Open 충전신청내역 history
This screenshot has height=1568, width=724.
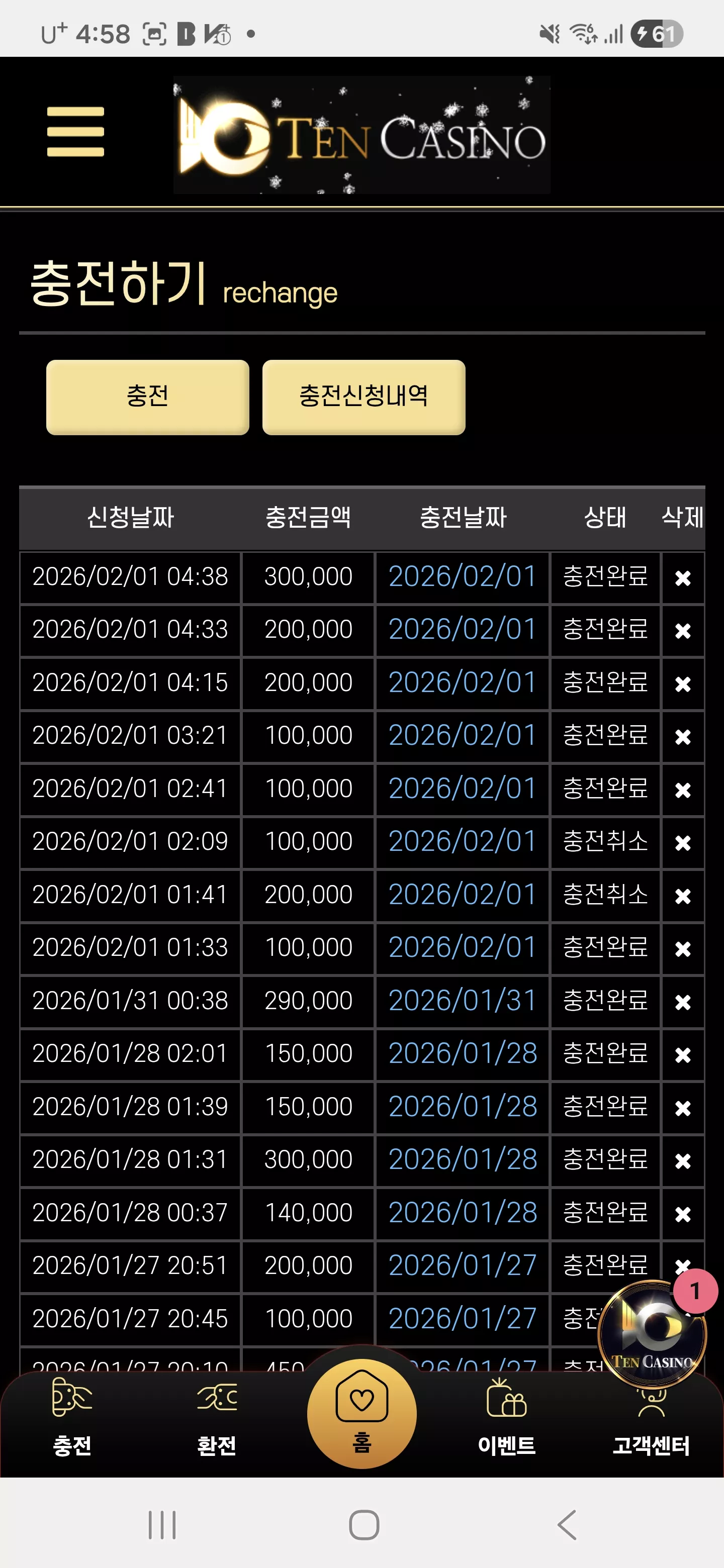tap(364, 396)
